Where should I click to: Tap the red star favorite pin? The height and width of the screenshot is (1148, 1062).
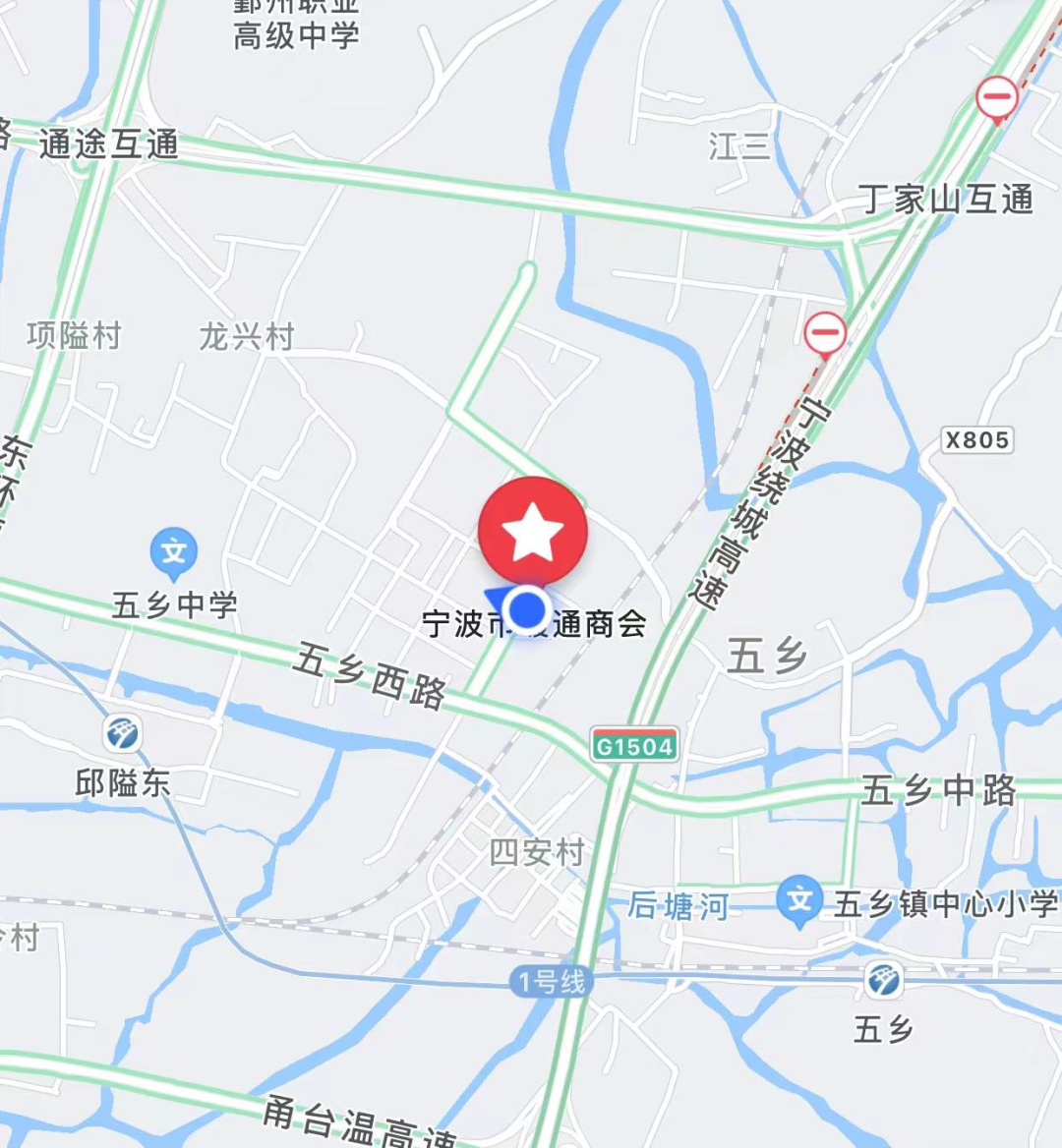[533, 532]
